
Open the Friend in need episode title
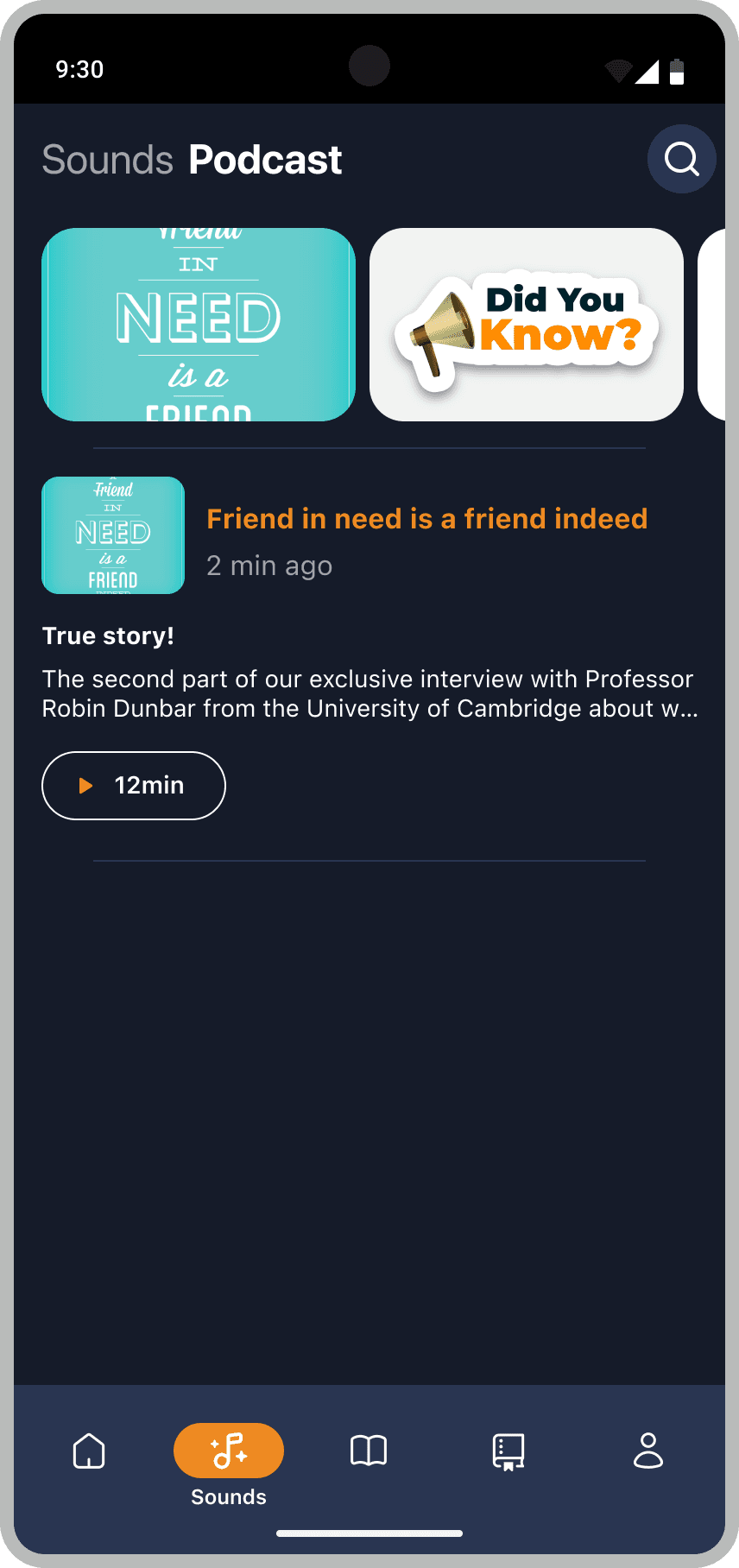[x=426, y=519]
